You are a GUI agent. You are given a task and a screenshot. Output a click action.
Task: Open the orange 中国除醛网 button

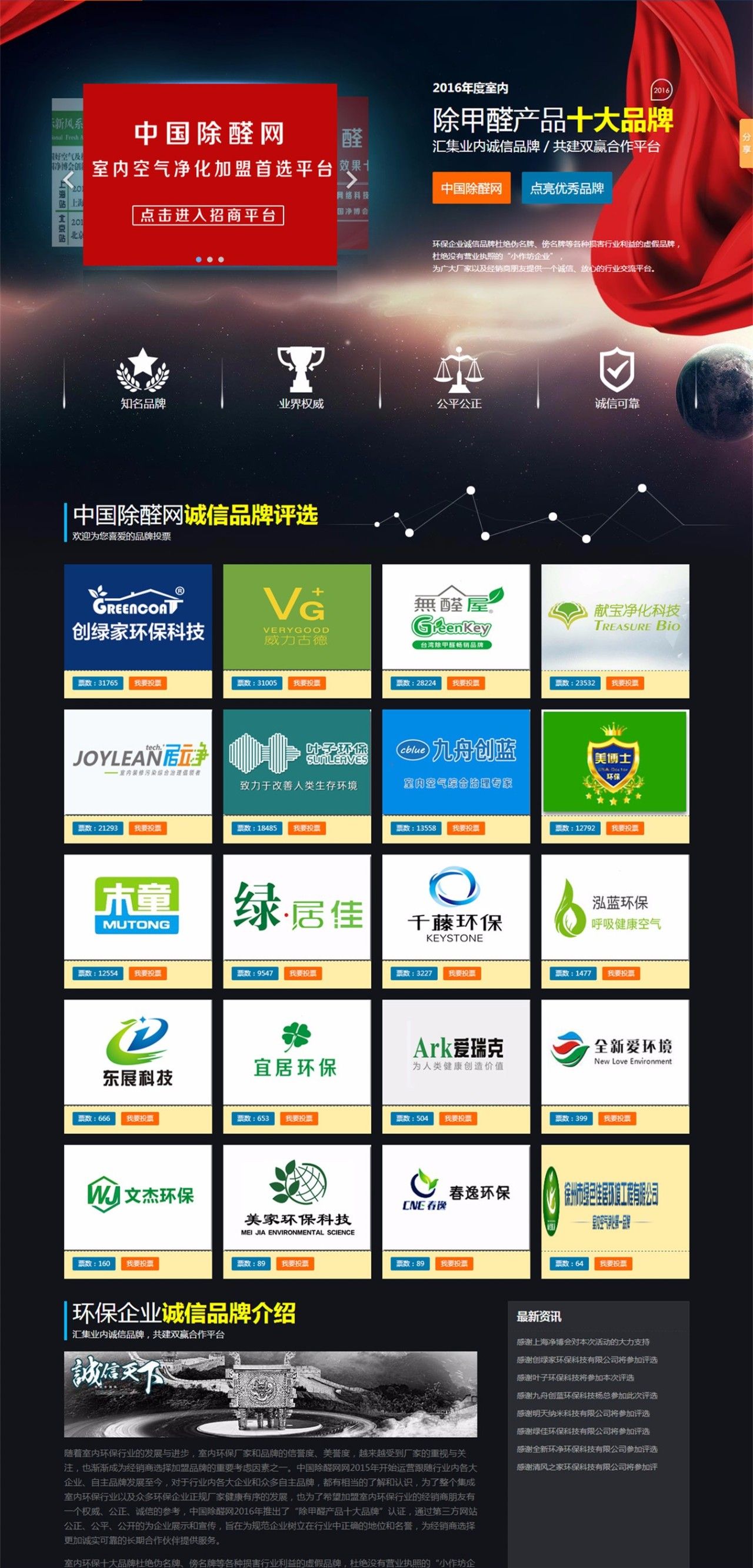[x=471, y=188]
